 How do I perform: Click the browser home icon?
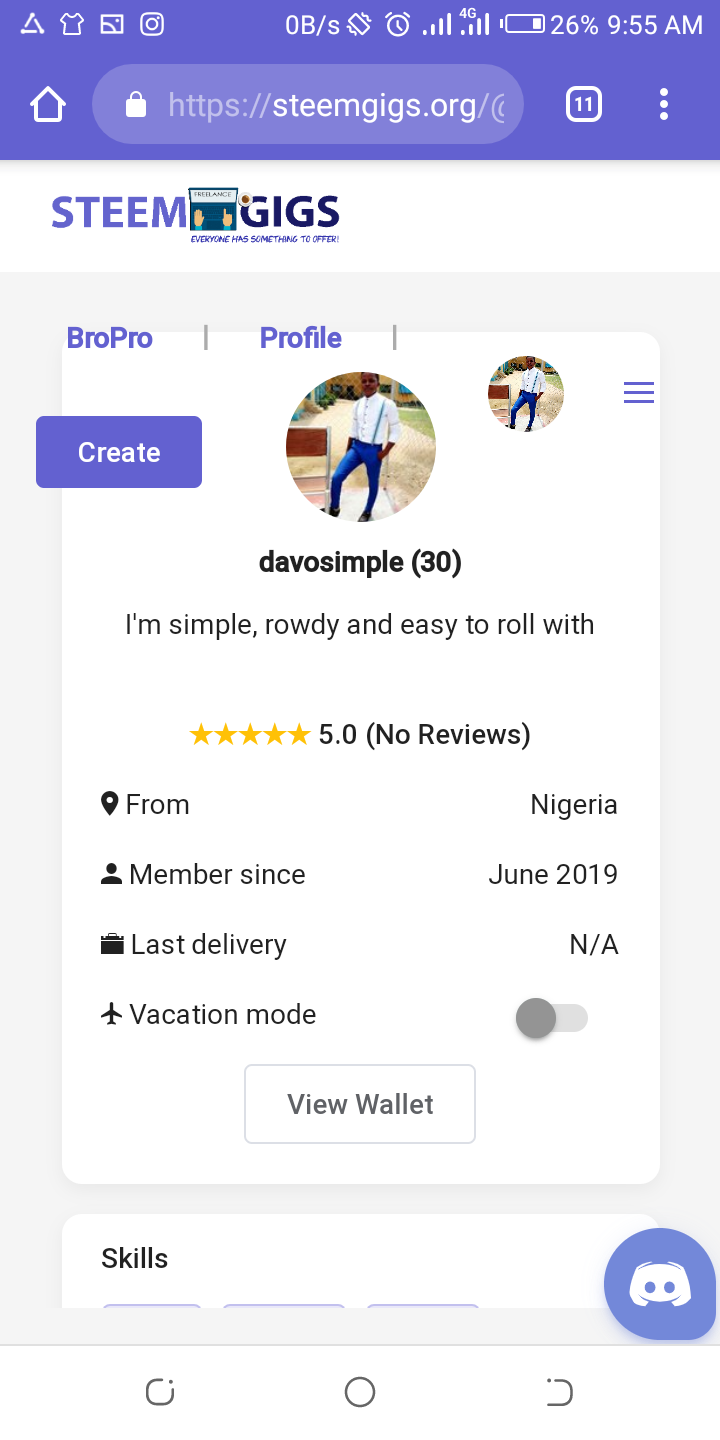click(x=47, y=104)
